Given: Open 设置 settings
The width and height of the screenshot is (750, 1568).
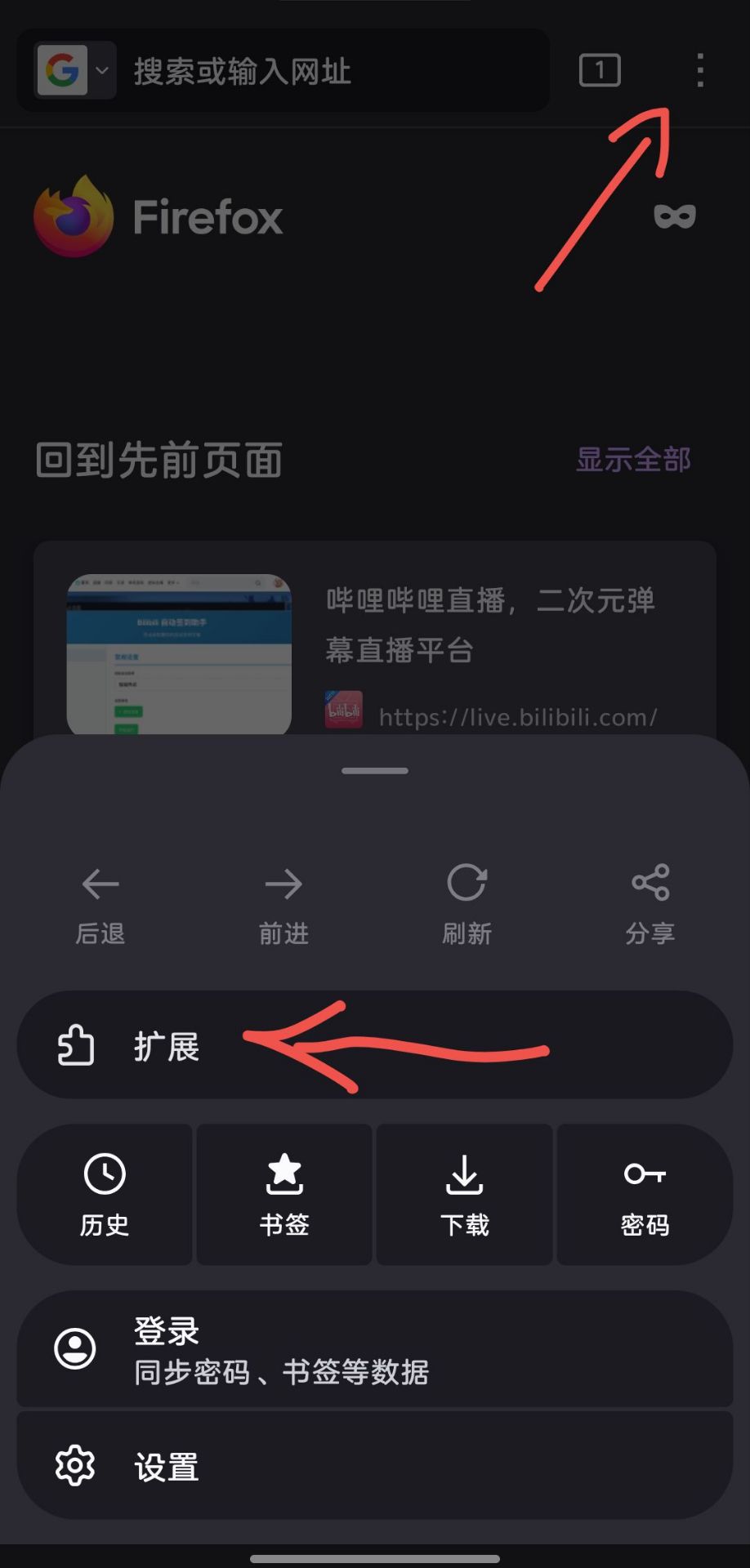Looking at the screenshot, I should [375, 1466].
